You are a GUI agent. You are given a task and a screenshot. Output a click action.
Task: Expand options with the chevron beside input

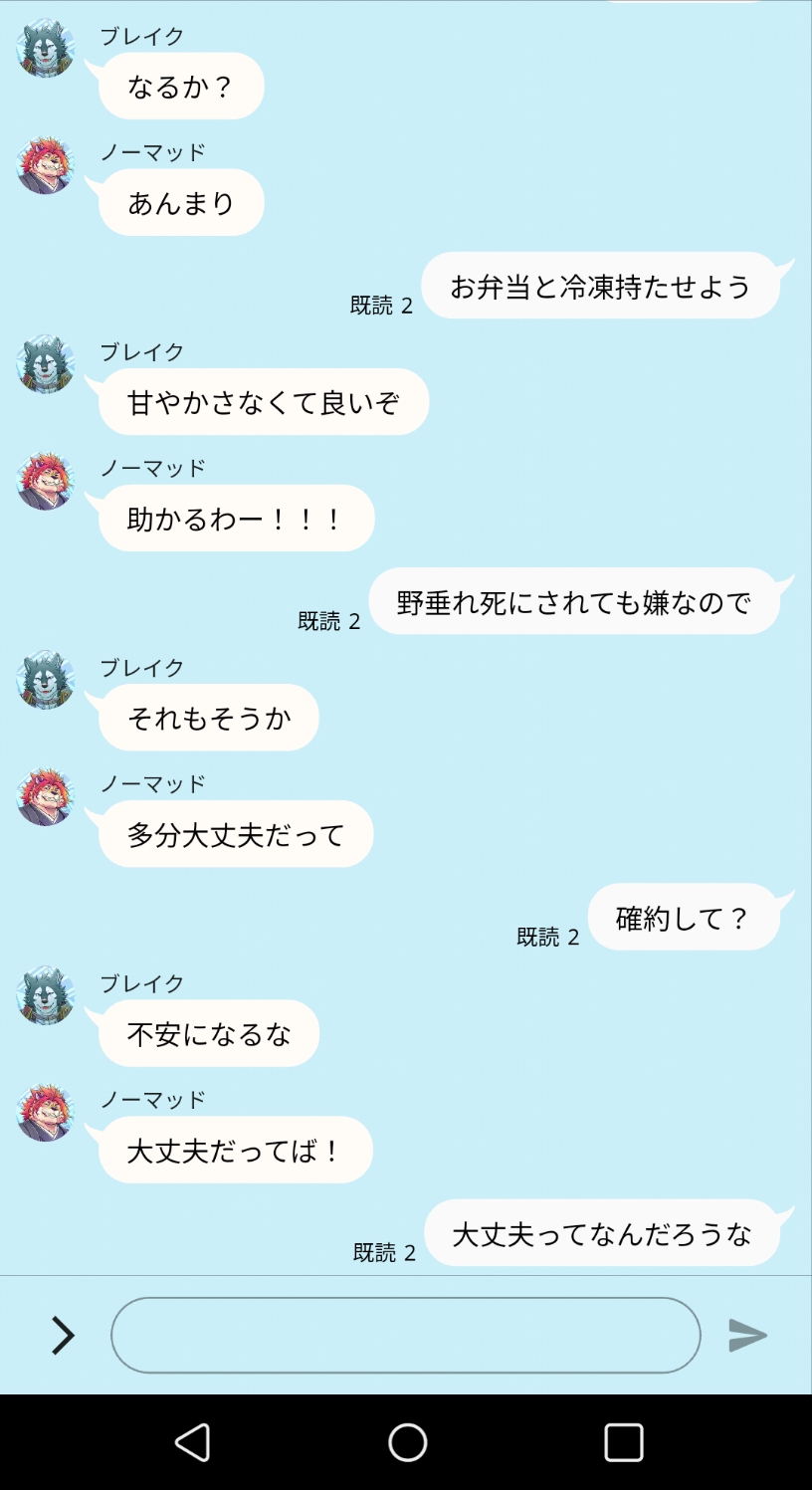pyautogui.click(x=63, y=1335)
